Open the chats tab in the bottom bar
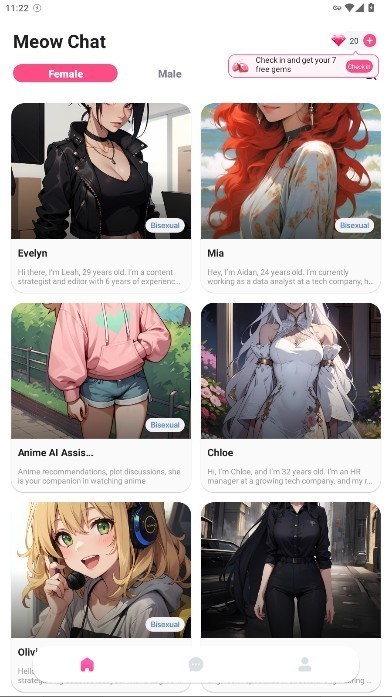The height and width of the screenshot is (697, 392). (196, 665)
